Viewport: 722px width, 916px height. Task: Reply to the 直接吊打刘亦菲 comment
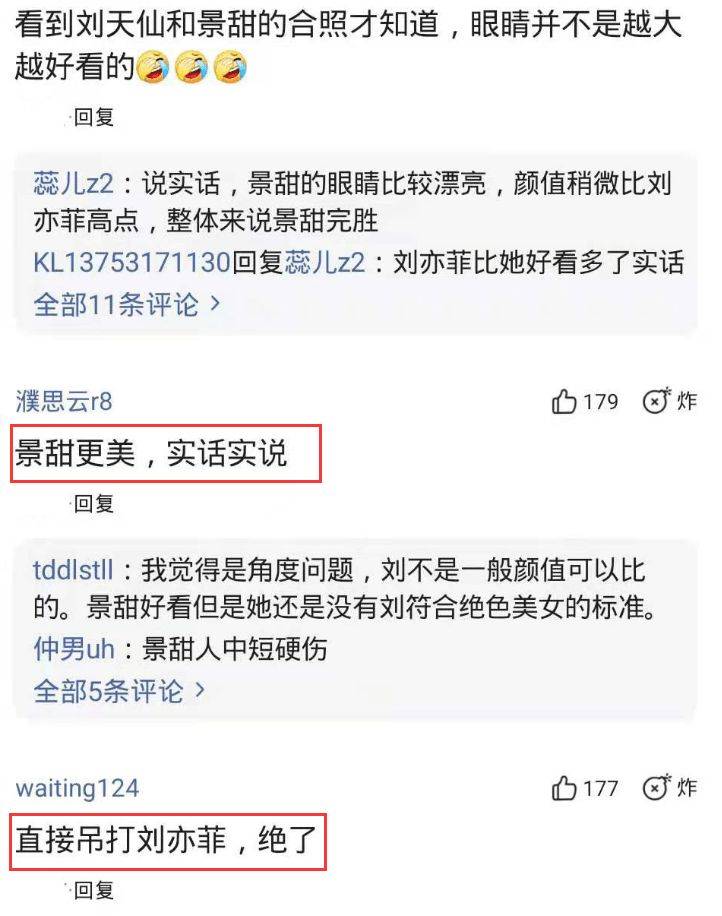[93, 890]
